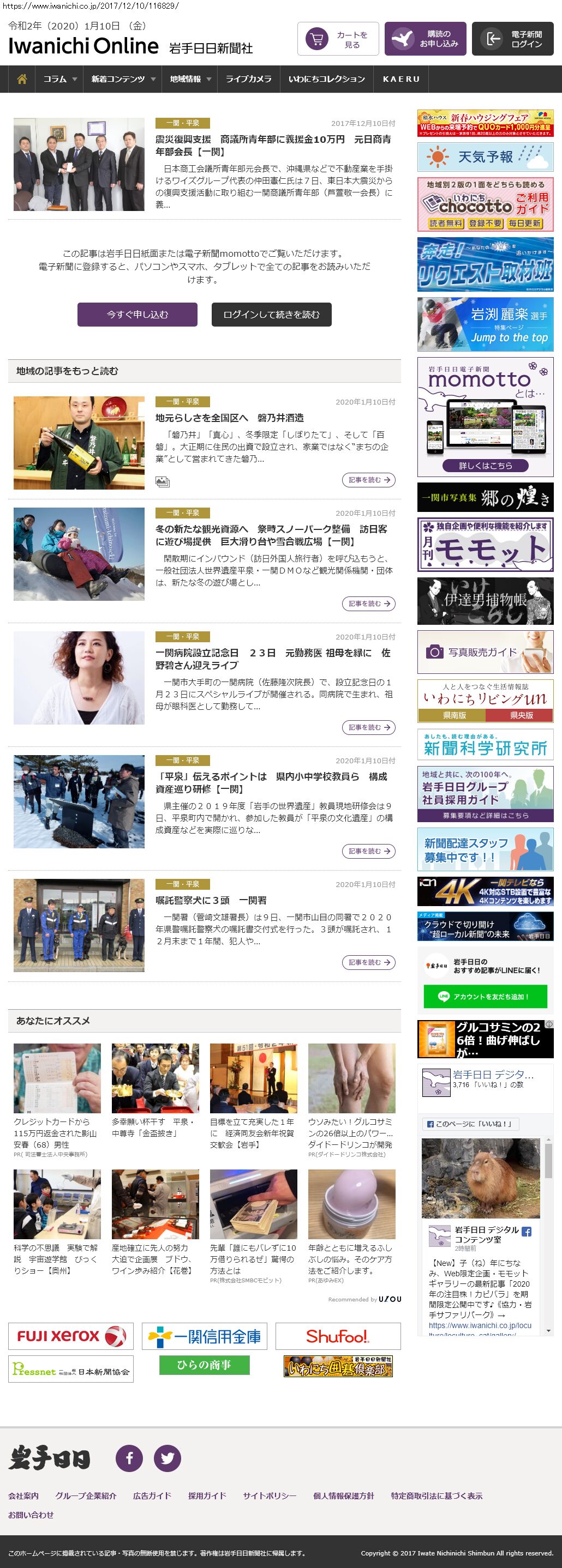Viewport: 562px width, 1568px height.
Task: Open the home icon in navigation bar
Action: 22,79
